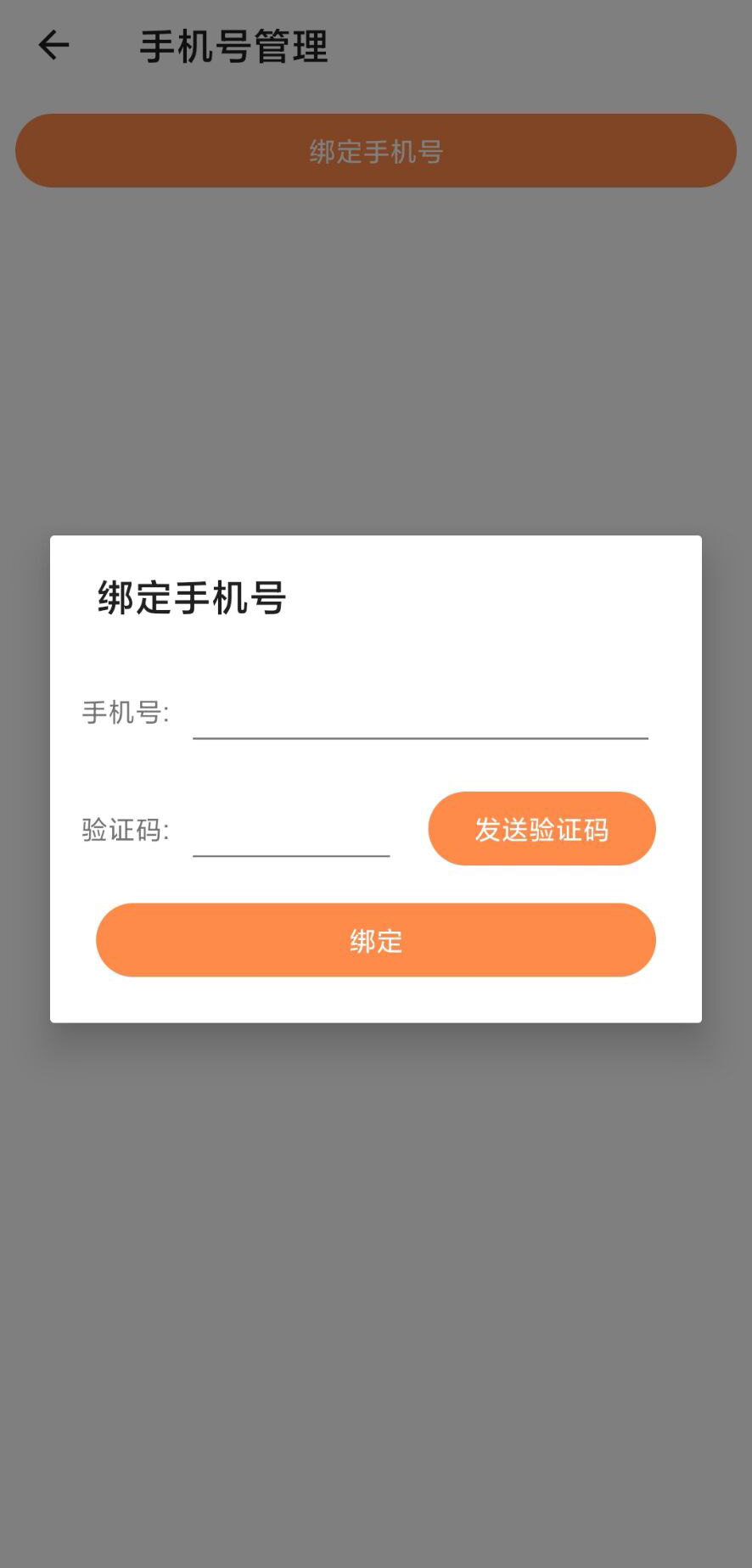Focus the 验证码 verification code field
The width and height of the screenshot is (752, 1568).
tap(291, 830)
